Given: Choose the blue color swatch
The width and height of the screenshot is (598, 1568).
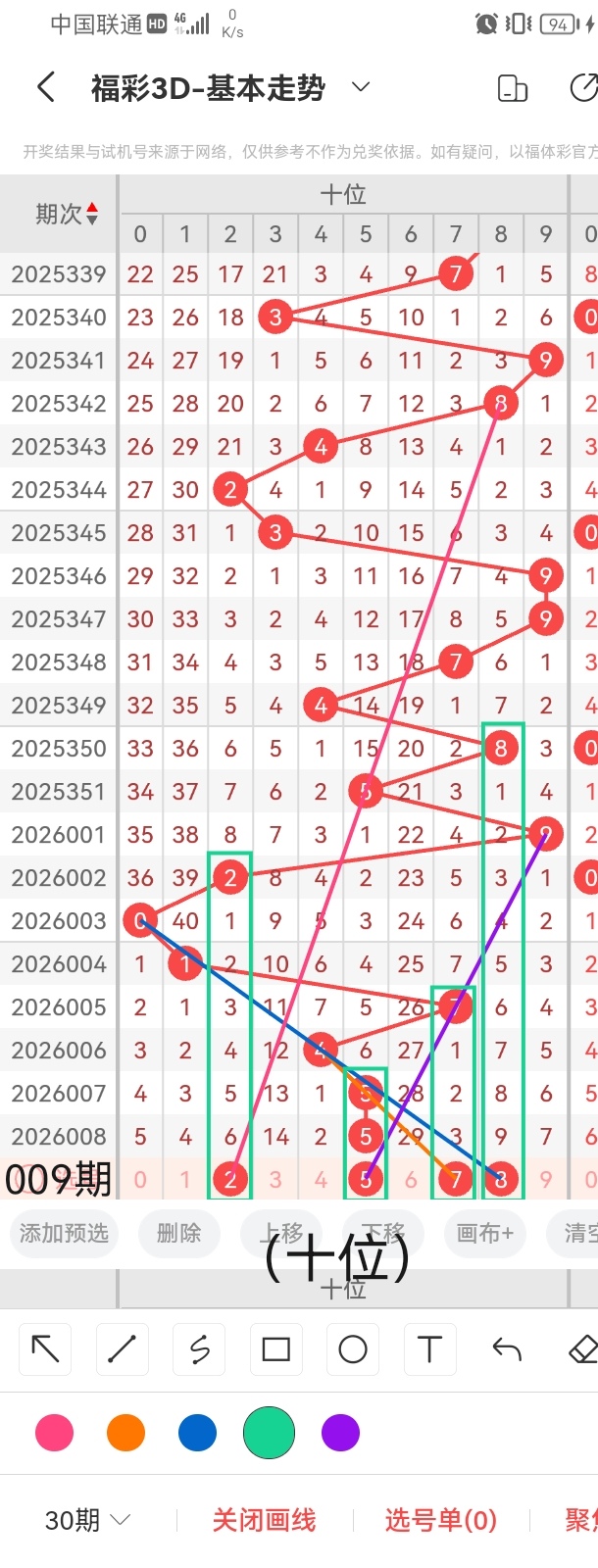Looking at the screenshot, I should click(197, 1433).
